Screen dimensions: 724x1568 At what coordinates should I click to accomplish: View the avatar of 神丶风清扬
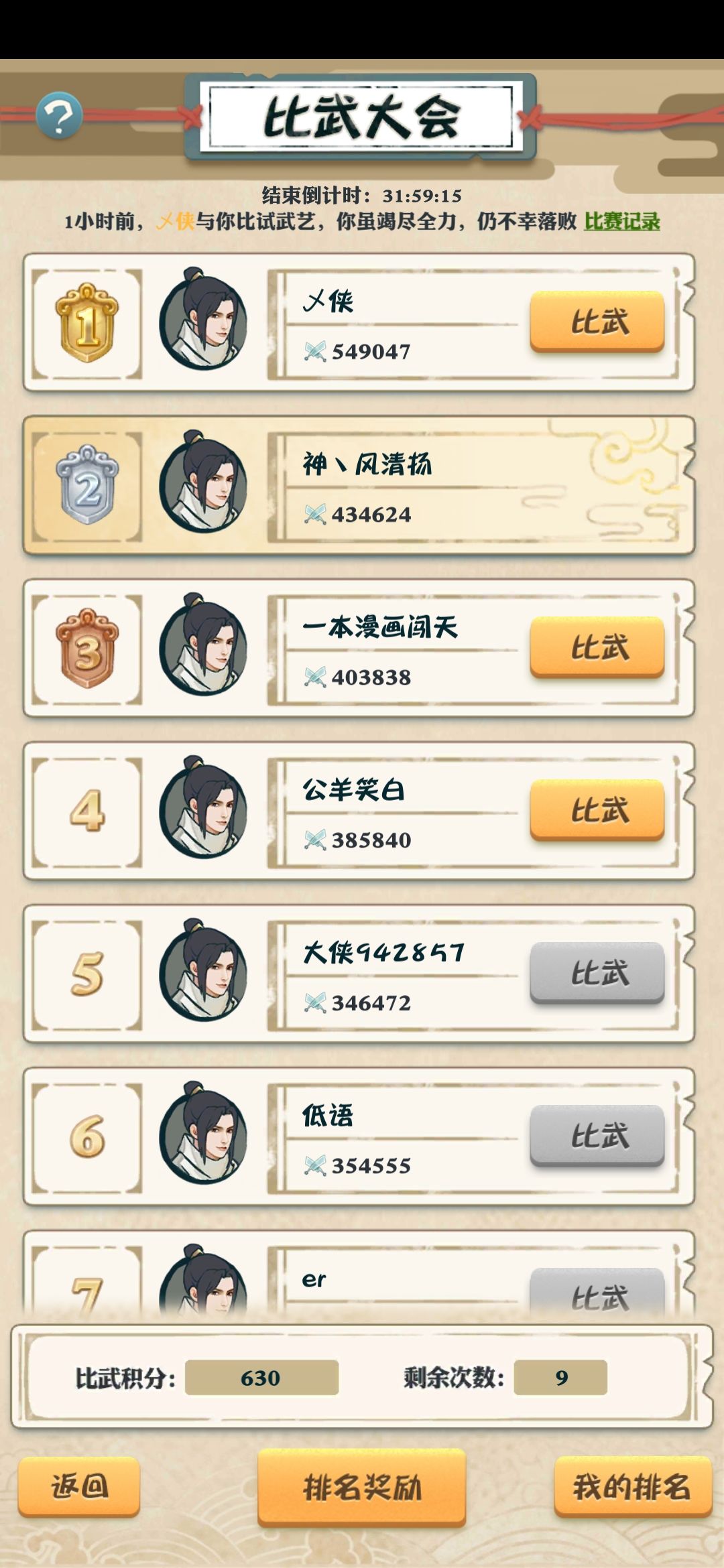[x=203, y=482]
